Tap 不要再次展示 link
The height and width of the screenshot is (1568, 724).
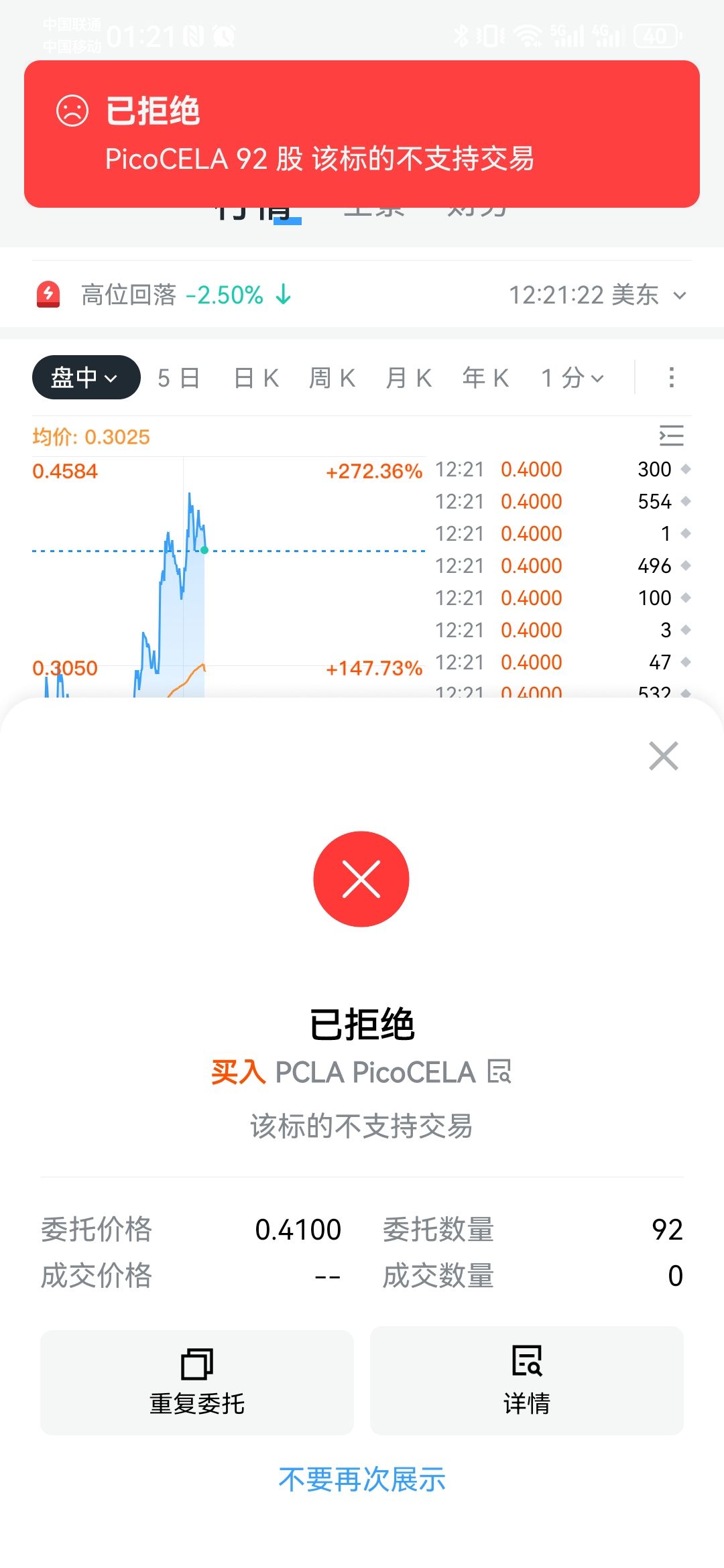point(362,1480)
